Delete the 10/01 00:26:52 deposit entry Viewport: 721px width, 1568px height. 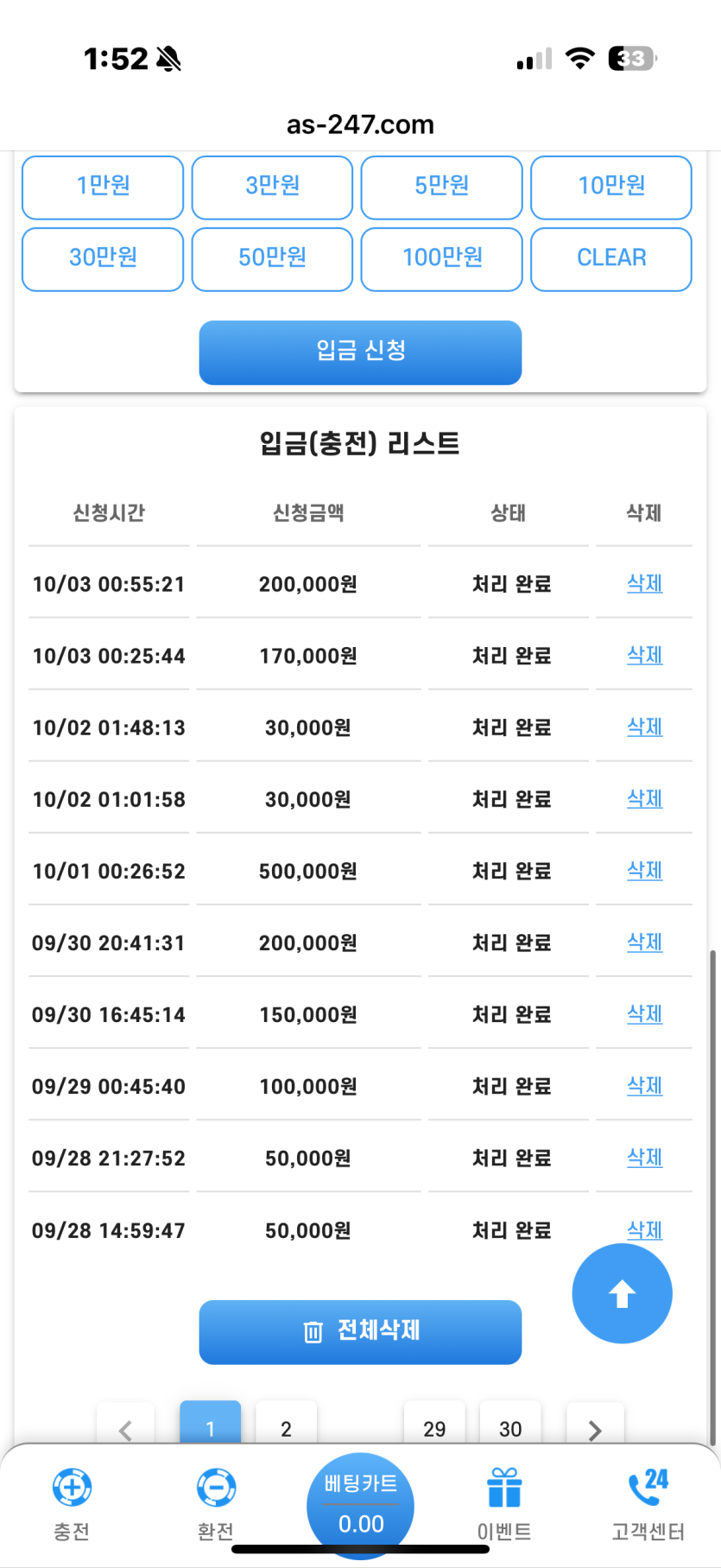(644, 870)
